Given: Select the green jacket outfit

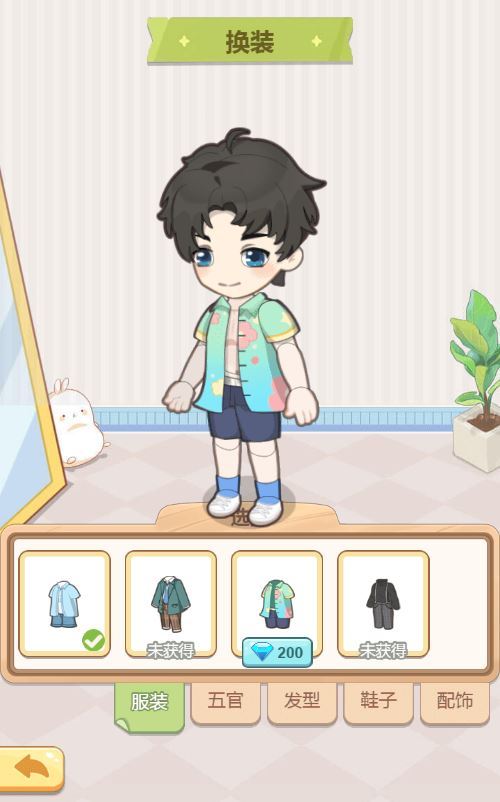Looking at the screenshot, I should 171,604.
